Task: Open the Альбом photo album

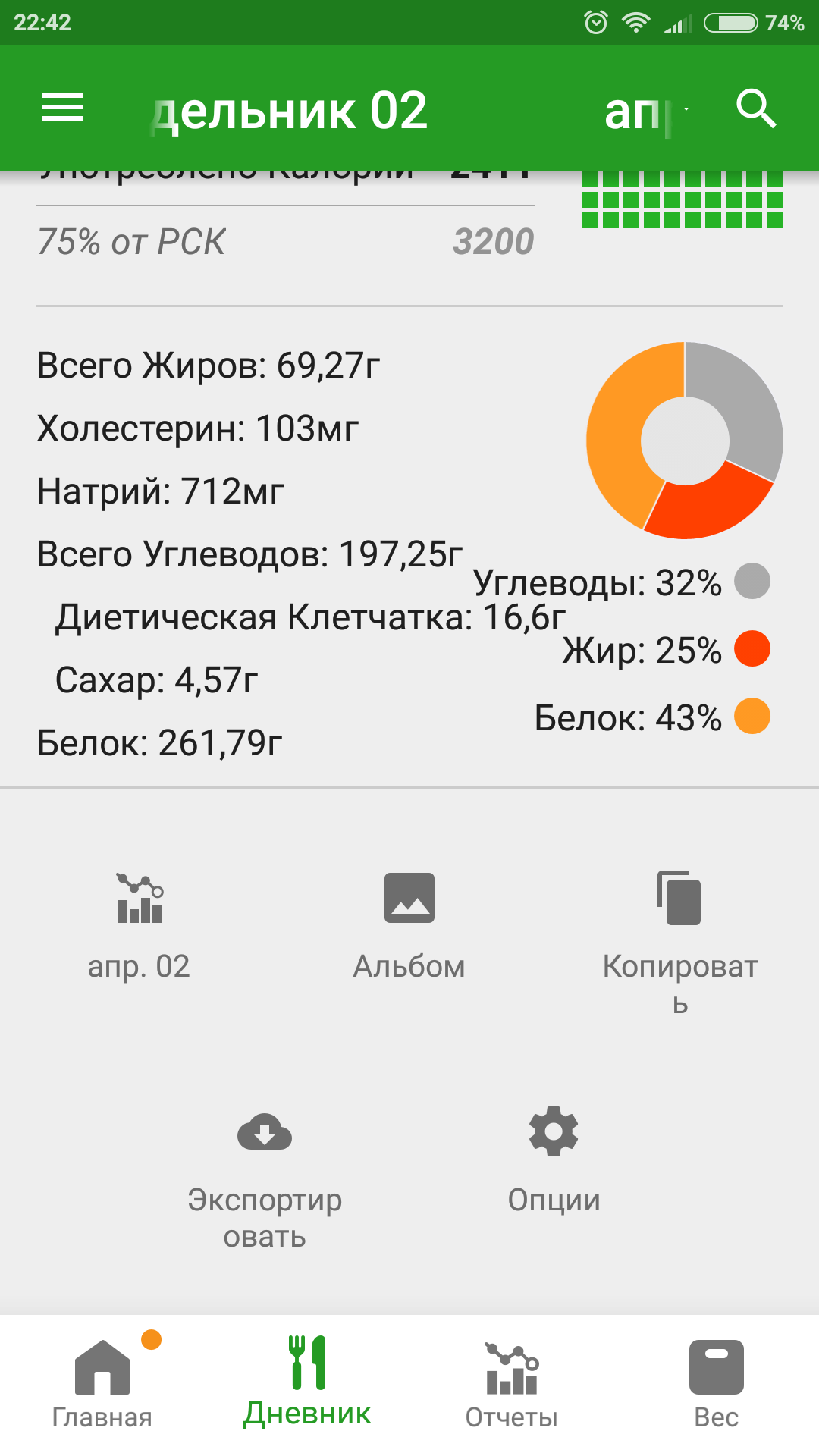Action: (409, 927)
